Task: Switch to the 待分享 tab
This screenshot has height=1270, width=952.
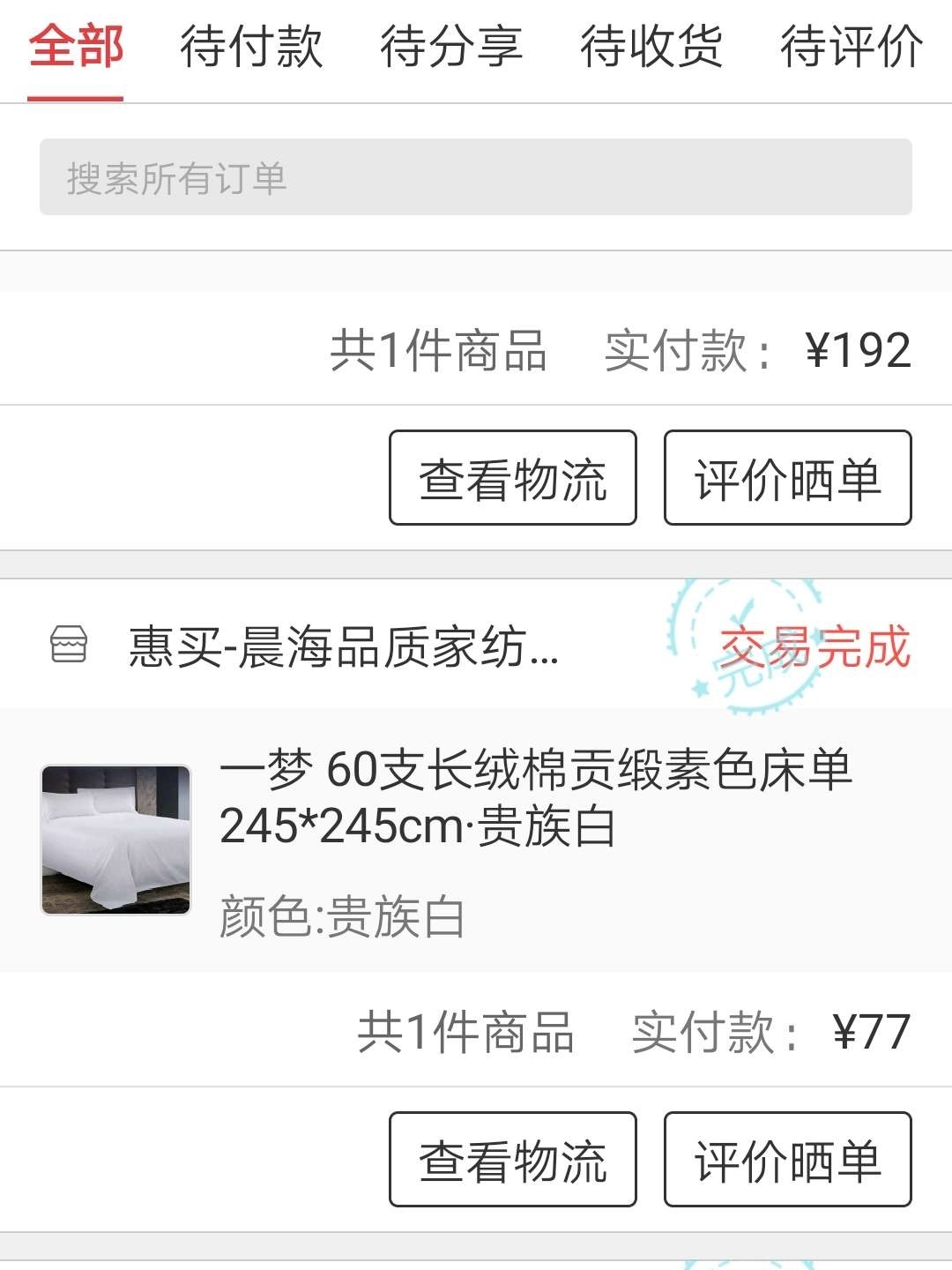Action: [x=451, y=48]
